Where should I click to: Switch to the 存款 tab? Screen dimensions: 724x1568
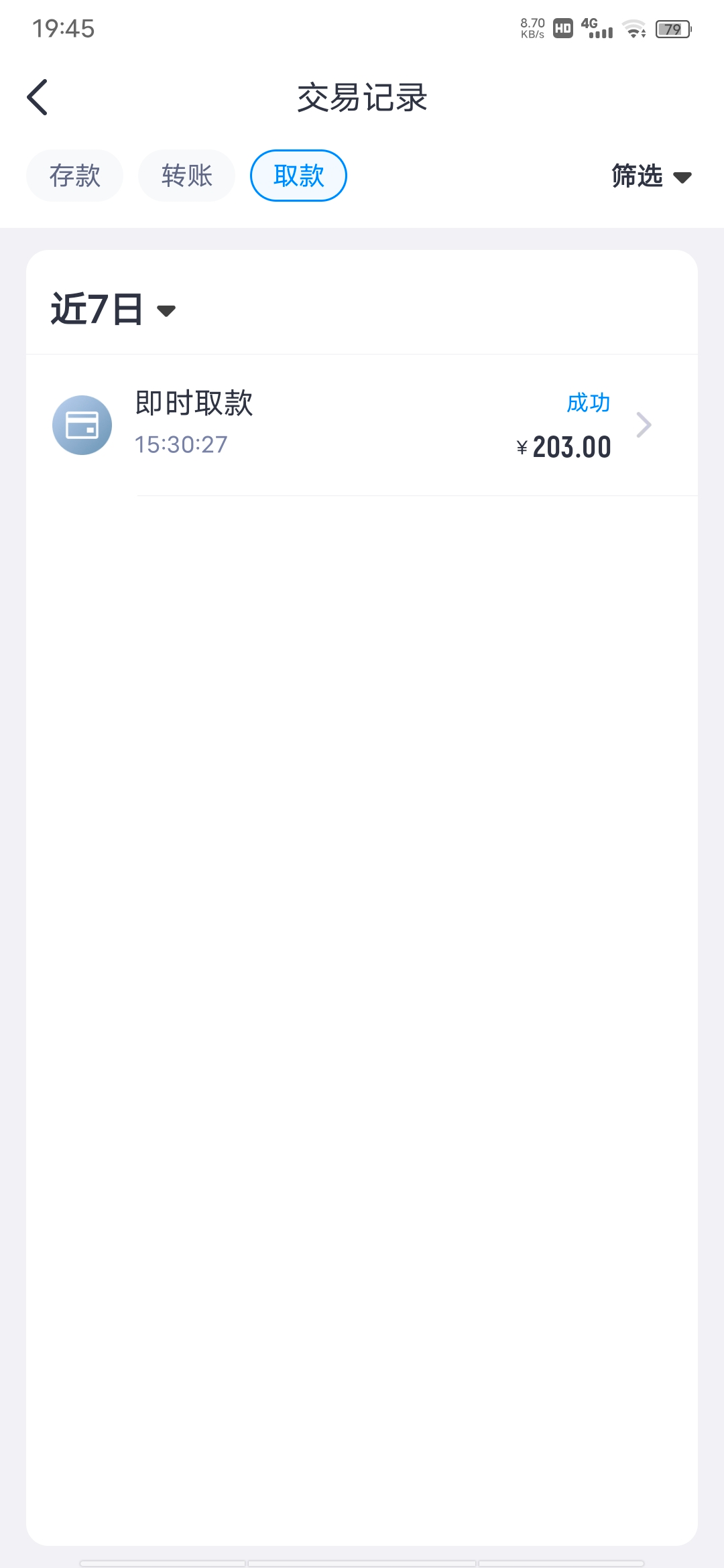(x=74, y=176)
